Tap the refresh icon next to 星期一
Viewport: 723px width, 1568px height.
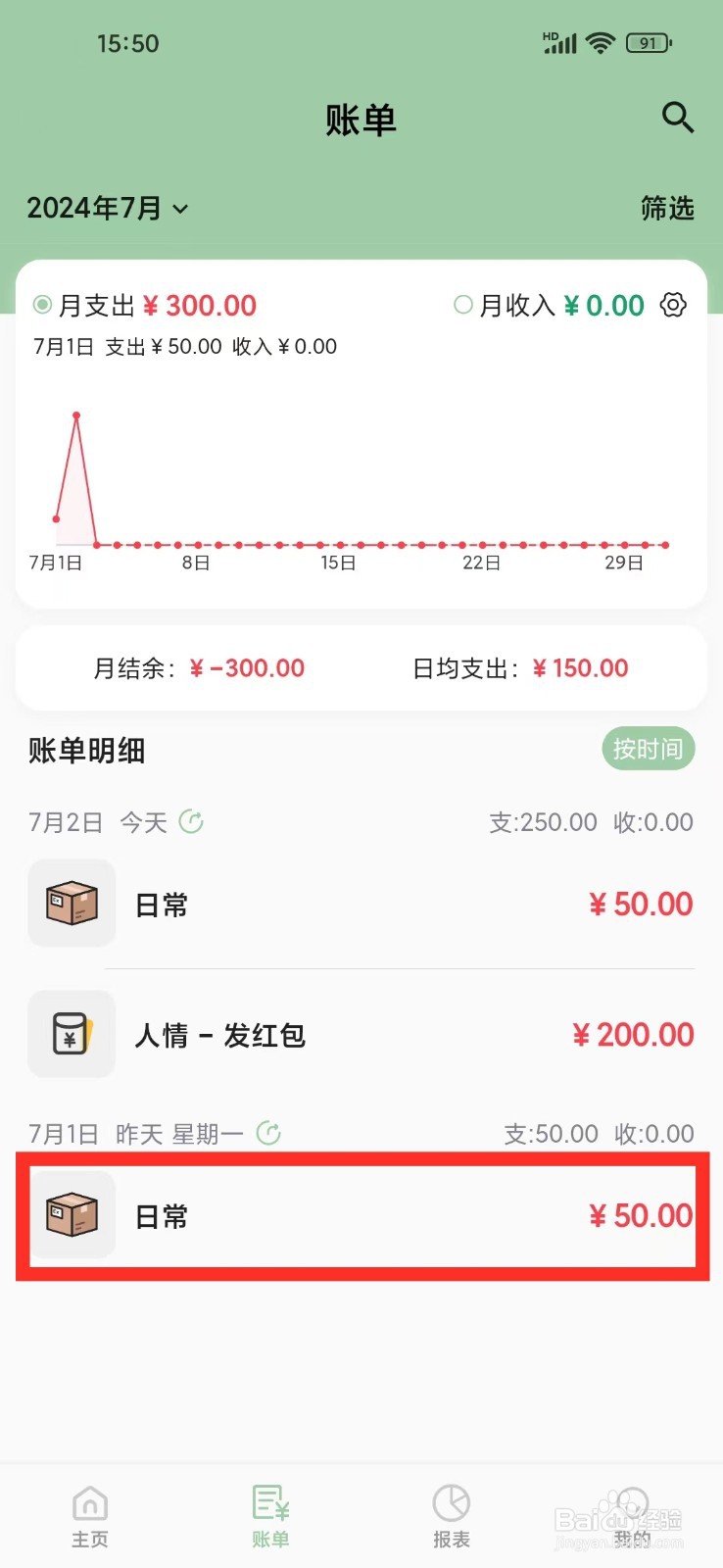point(268,1133)
